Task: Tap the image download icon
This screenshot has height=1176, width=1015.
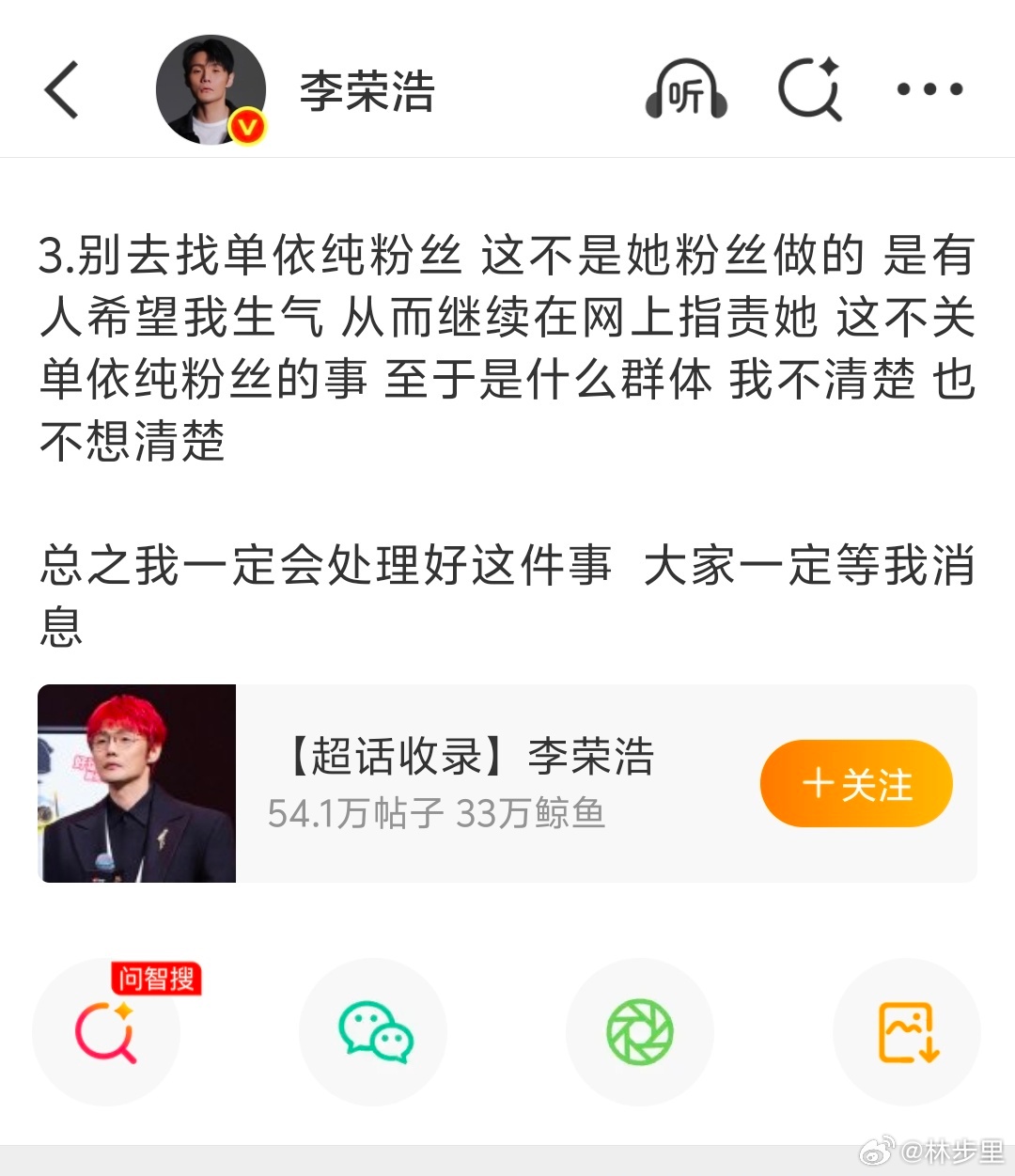Action: point(905,1031)
